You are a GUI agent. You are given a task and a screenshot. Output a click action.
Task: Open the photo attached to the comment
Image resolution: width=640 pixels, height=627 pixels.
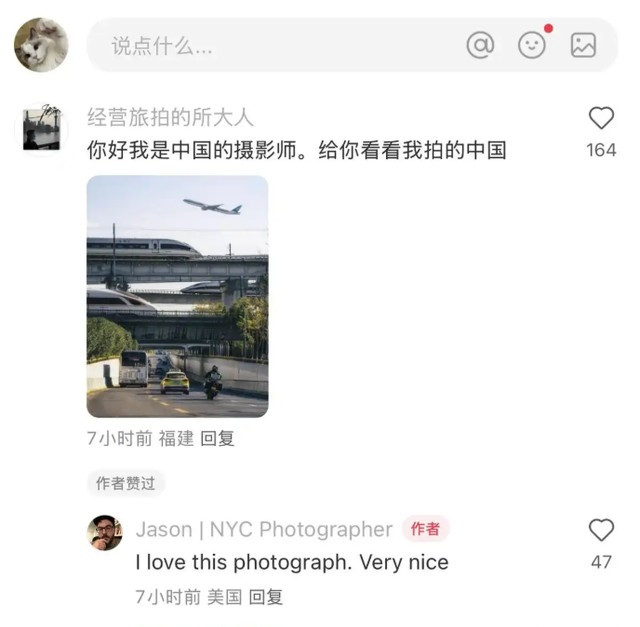pyautogui.click(x=177, y=296)
